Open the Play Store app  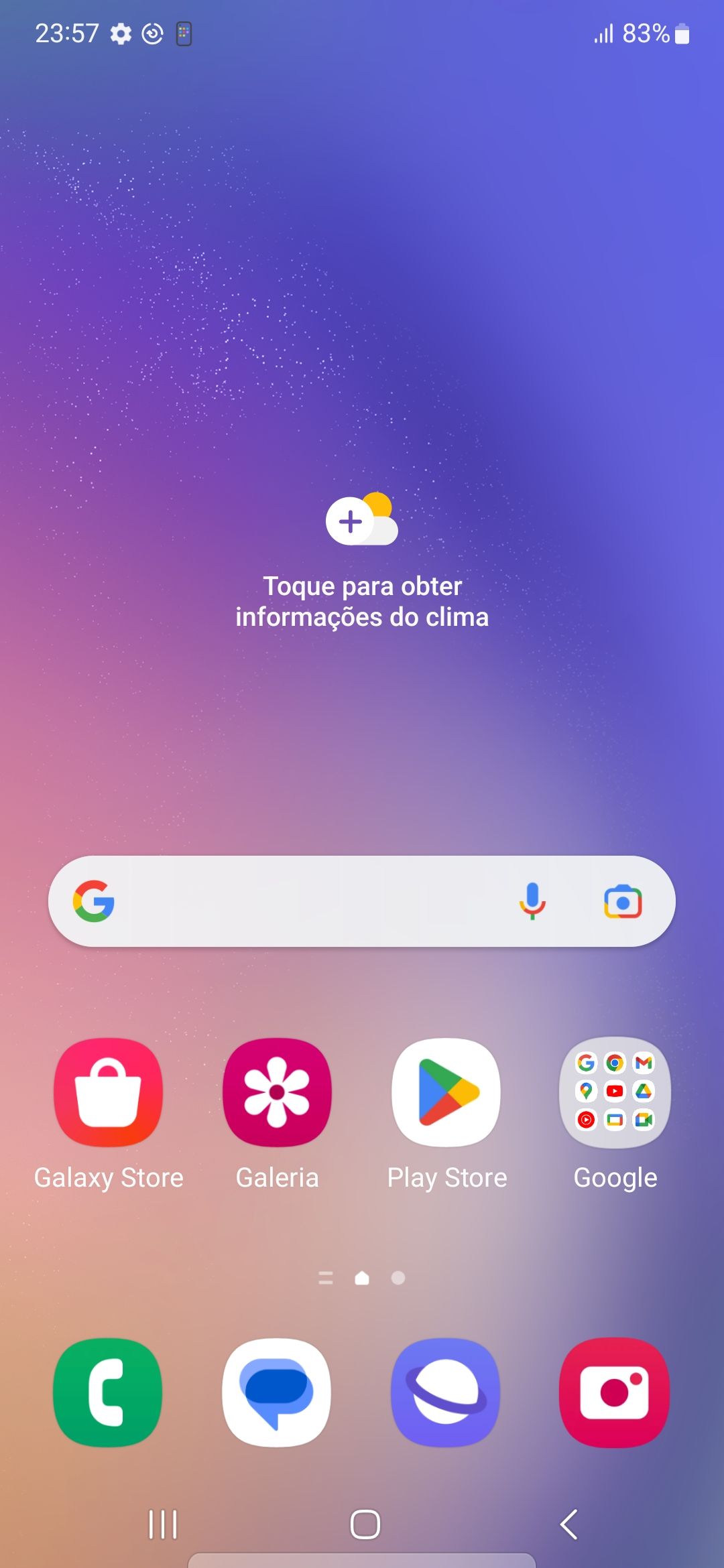point(446,1092)
